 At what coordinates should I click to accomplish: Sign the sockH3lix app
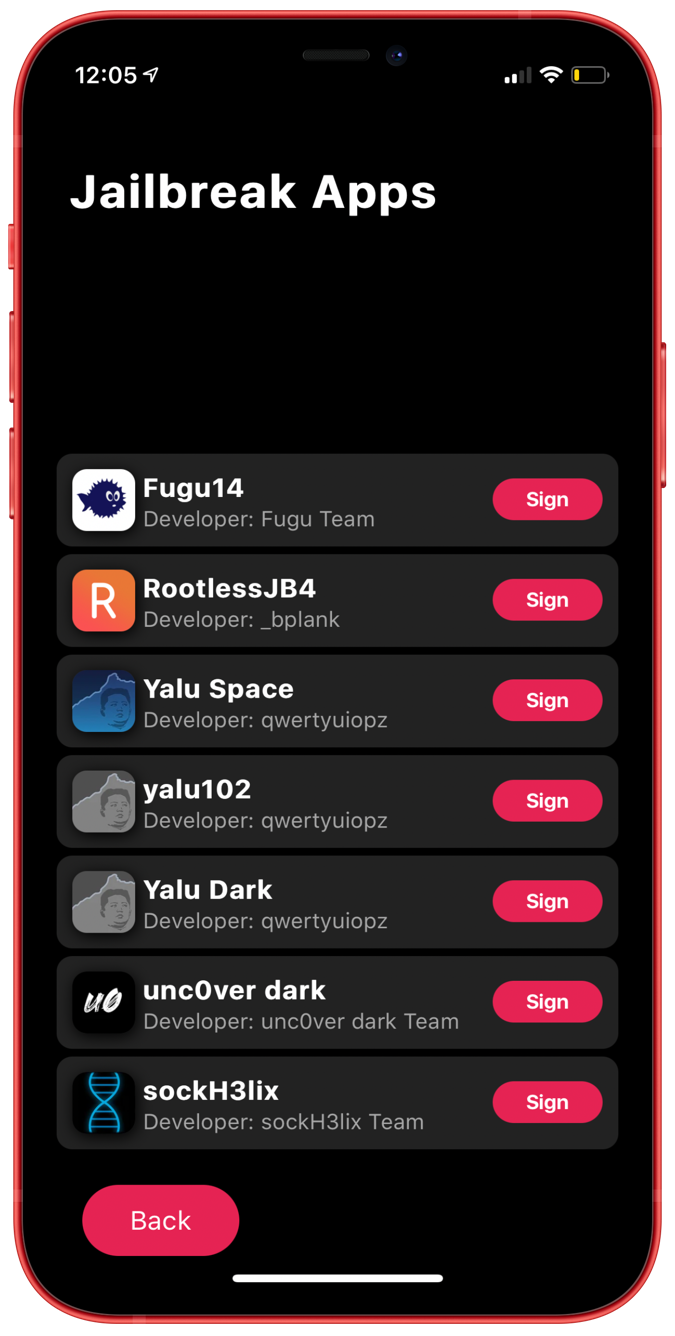[547, 1102]
